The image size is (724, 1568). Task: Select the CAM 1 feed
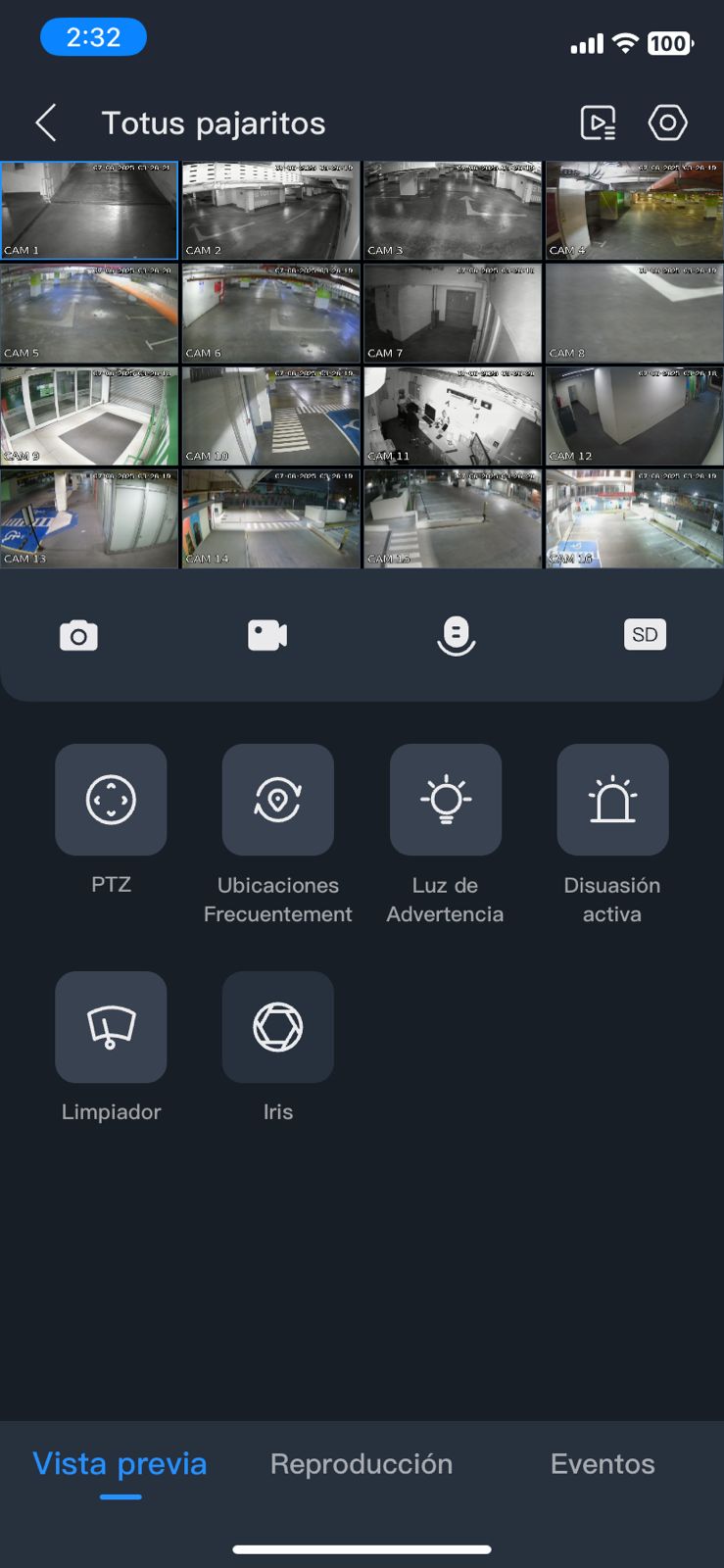click(x=90, y=211)
